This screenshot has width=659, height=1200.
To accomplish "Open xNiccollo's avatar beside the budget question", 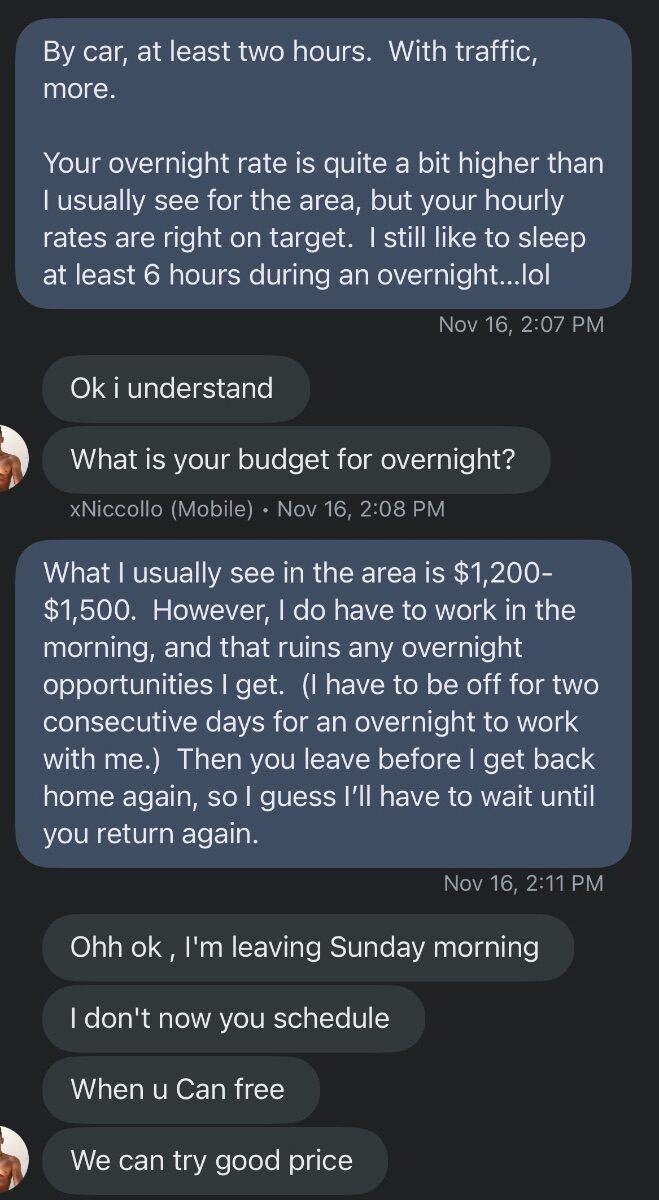I will 11,459.
